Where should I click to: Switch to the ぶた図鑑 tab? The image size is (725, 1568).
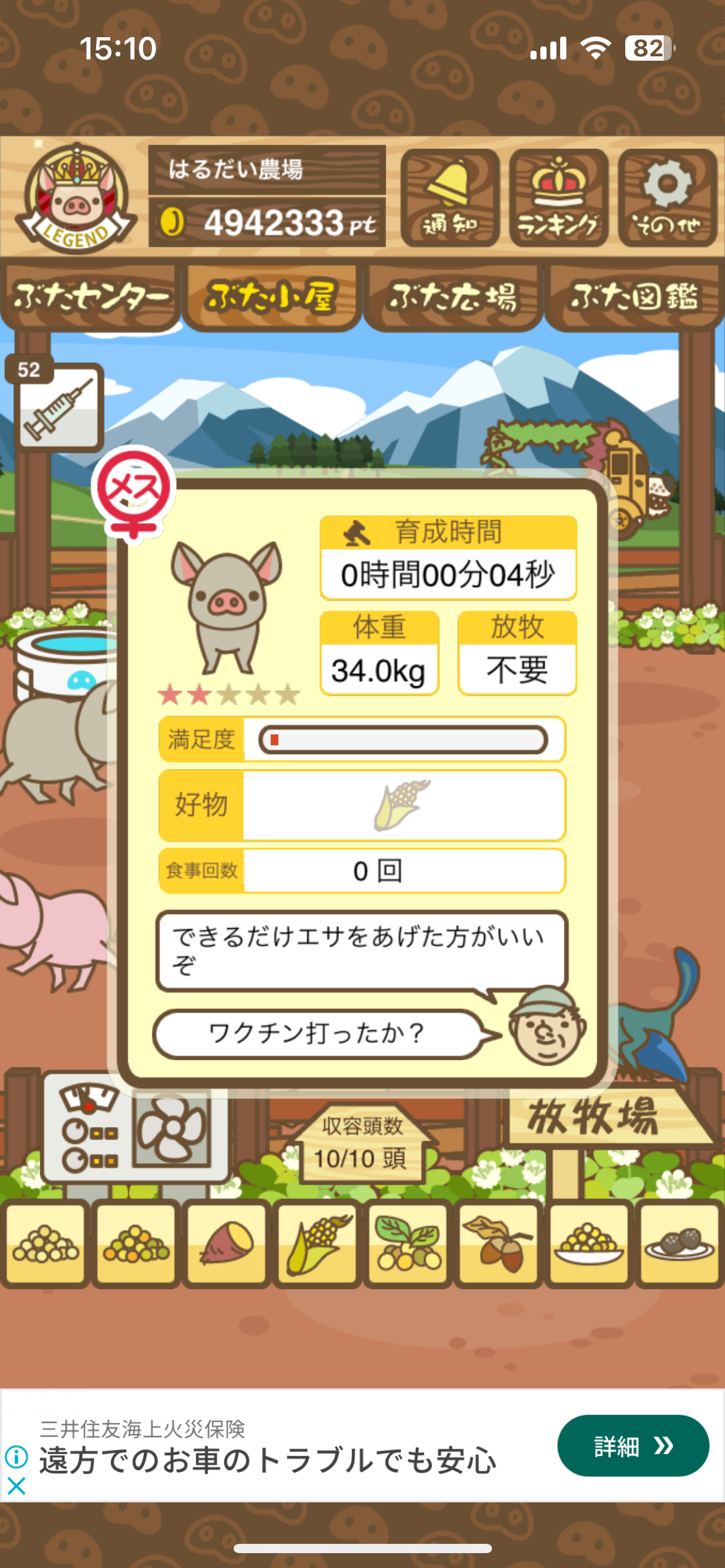point(634,298)
